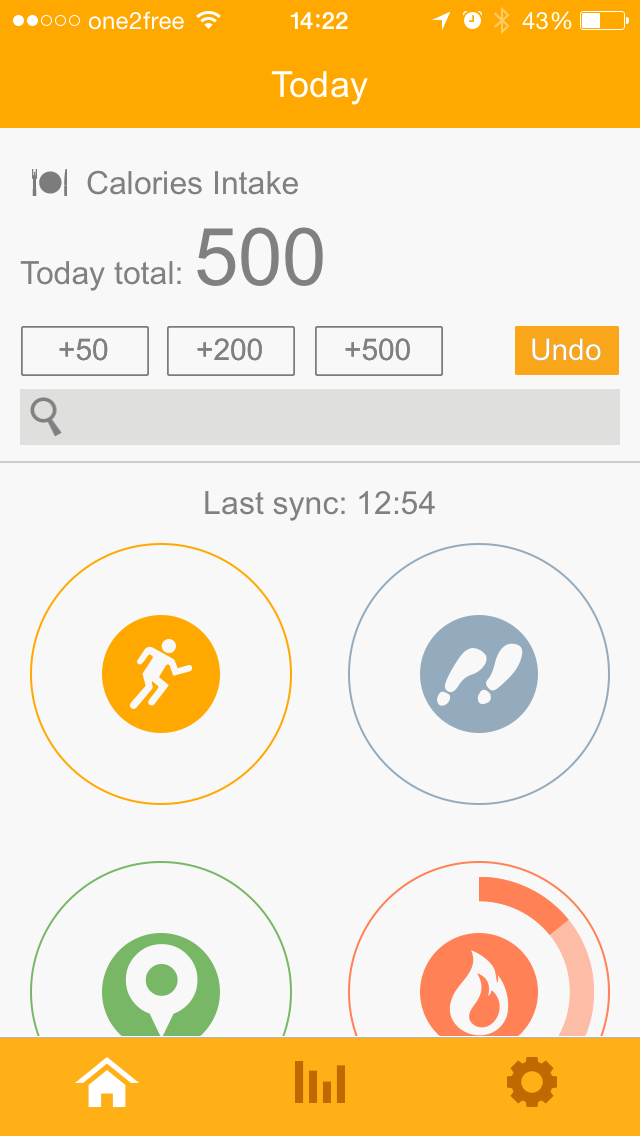Open the footsteps circle
This screenshot has height=1136, width=640.
coord(479,674)
